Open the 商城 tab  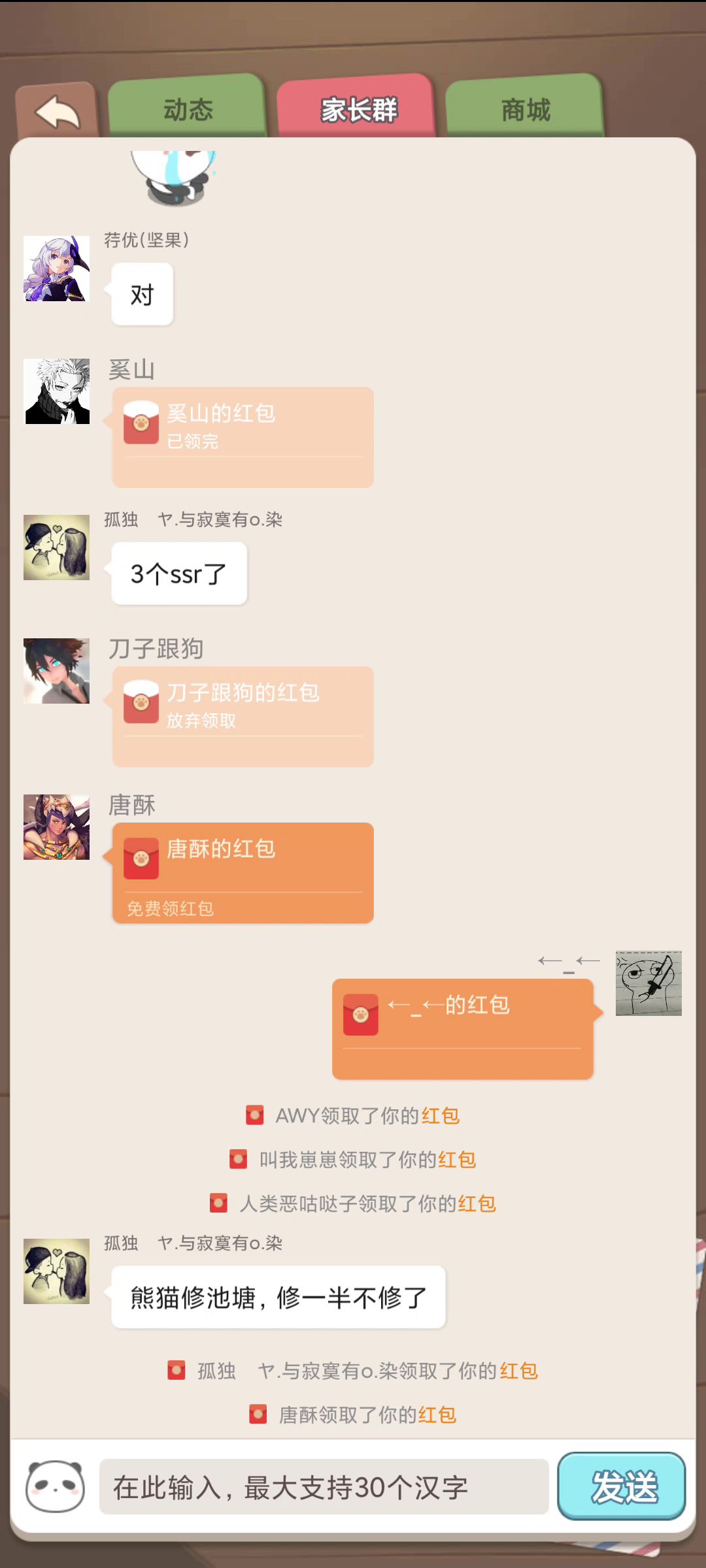point(525,109)
